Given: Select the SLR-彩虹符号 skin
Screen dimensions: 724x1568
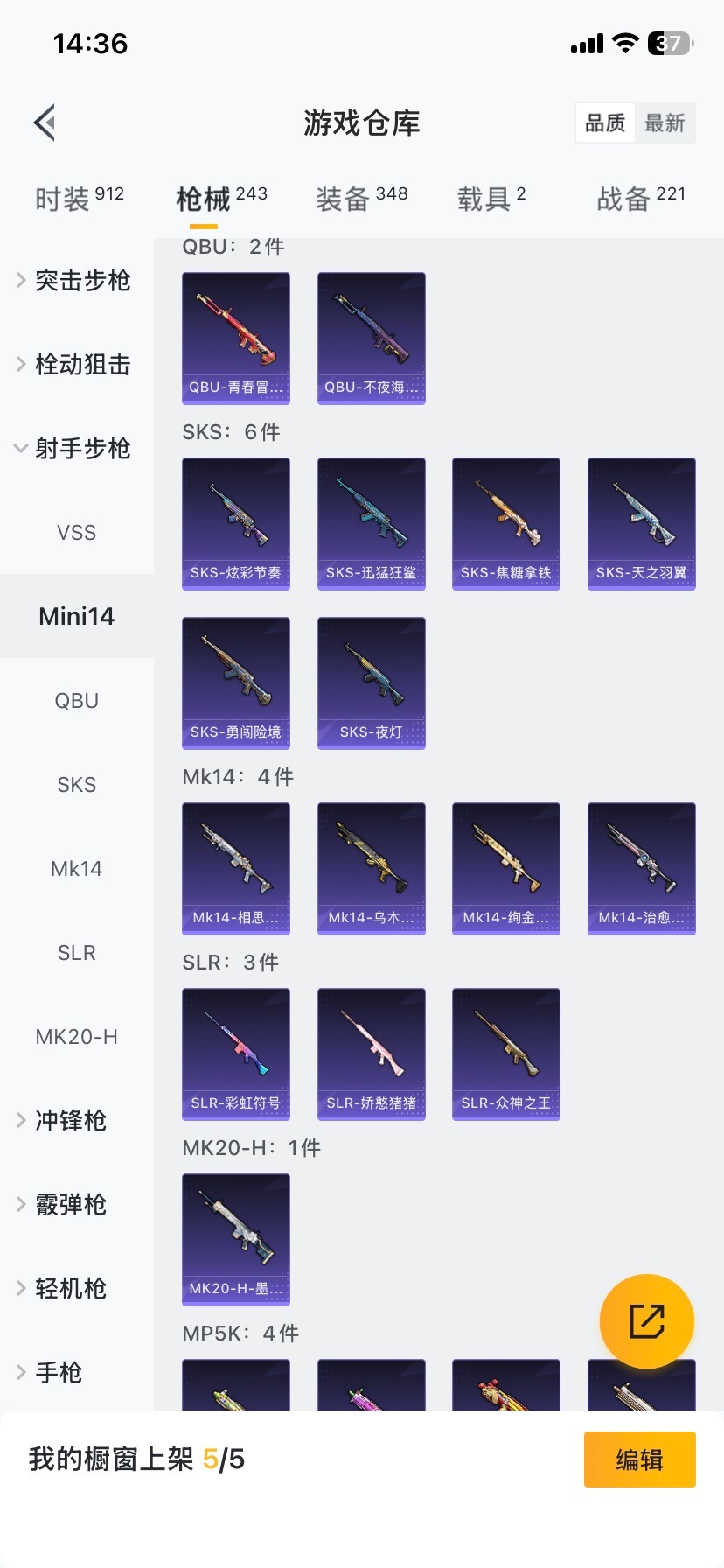Looking at the screenshot, I should 235,1054.
